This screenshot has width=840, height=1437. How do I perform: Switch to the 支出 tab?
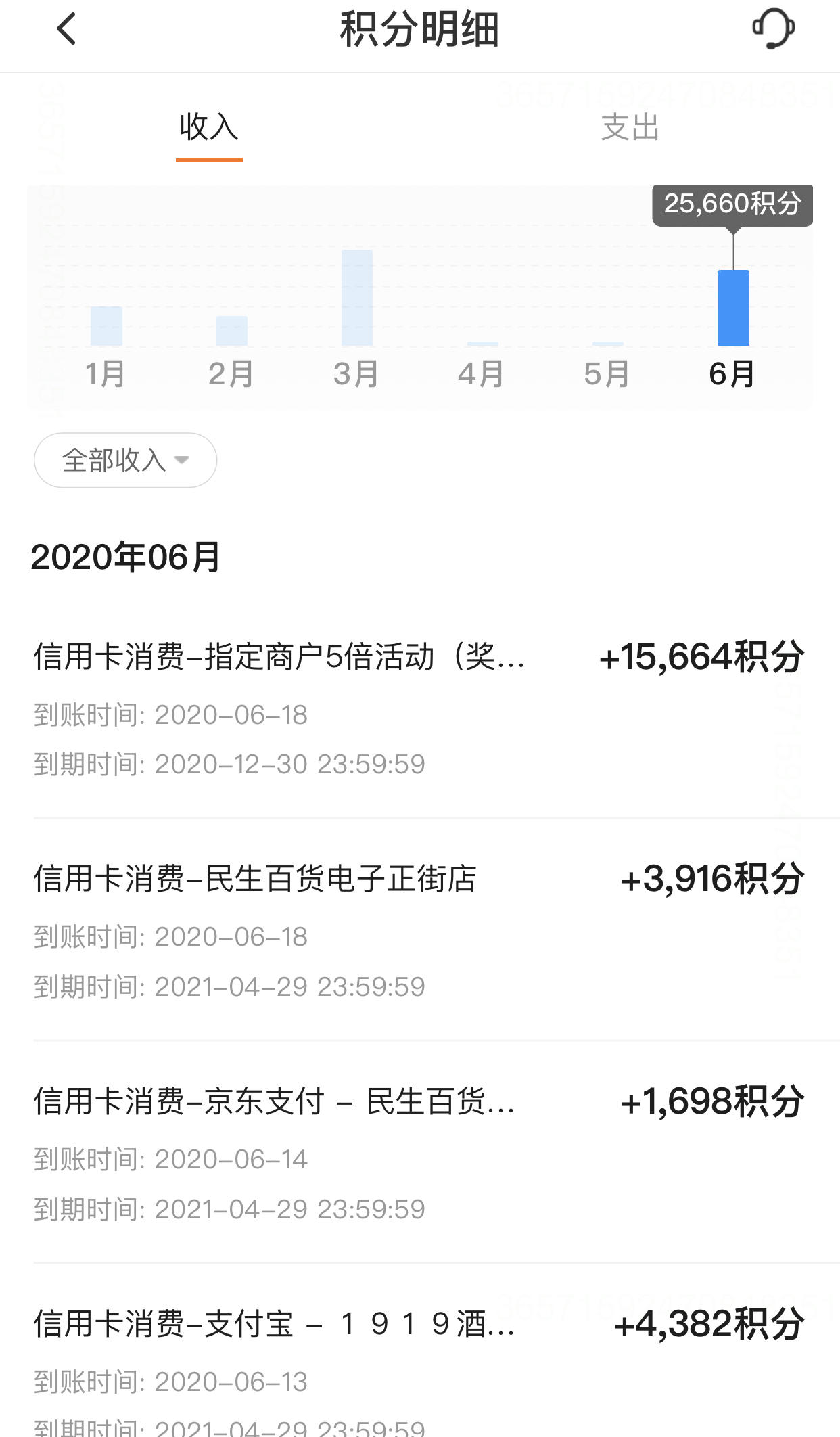[630, 127]
